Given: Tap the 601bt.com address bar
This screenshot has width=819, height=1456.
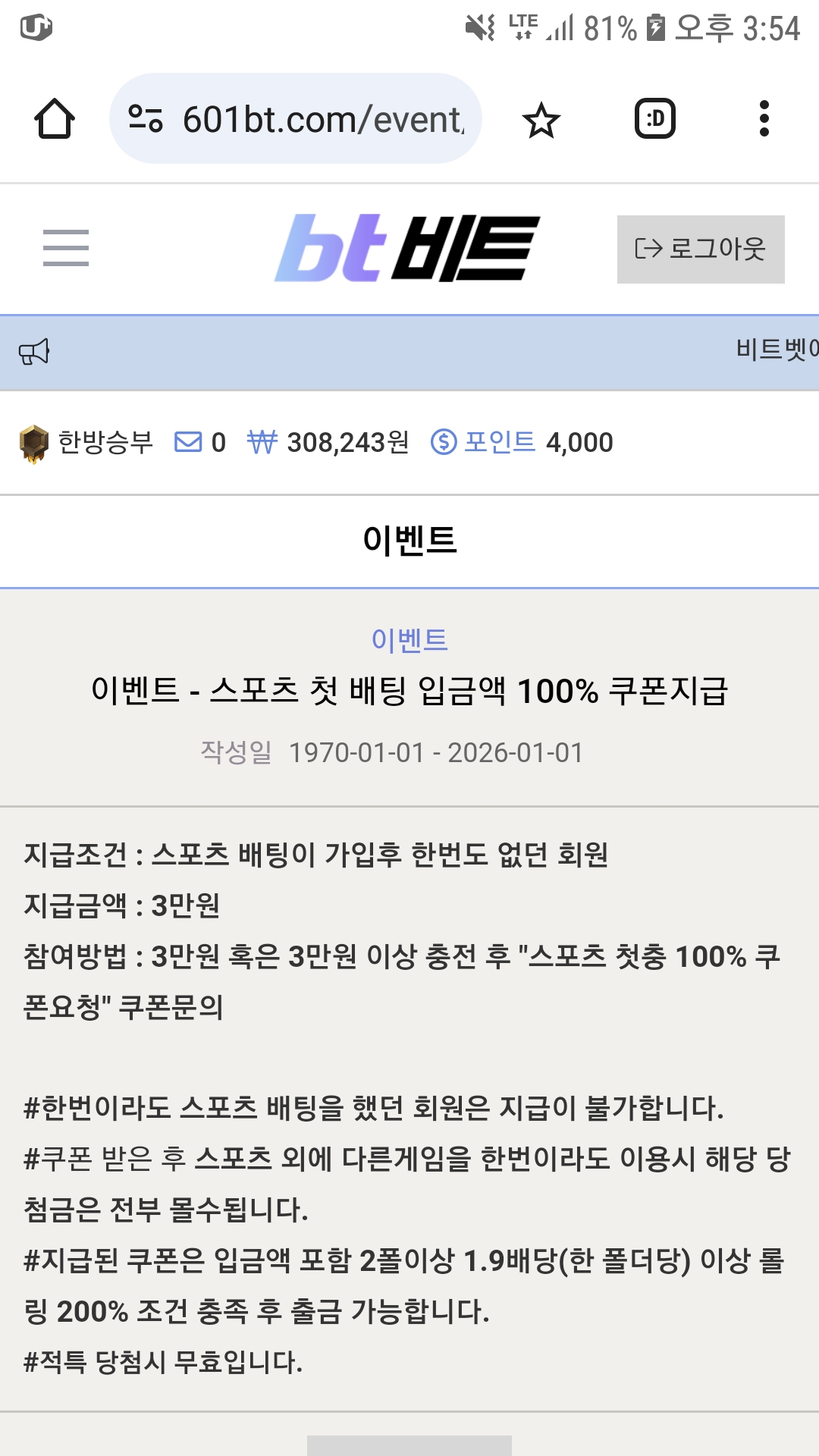Looking at the screenshot, I should click(x=296, y=119).
